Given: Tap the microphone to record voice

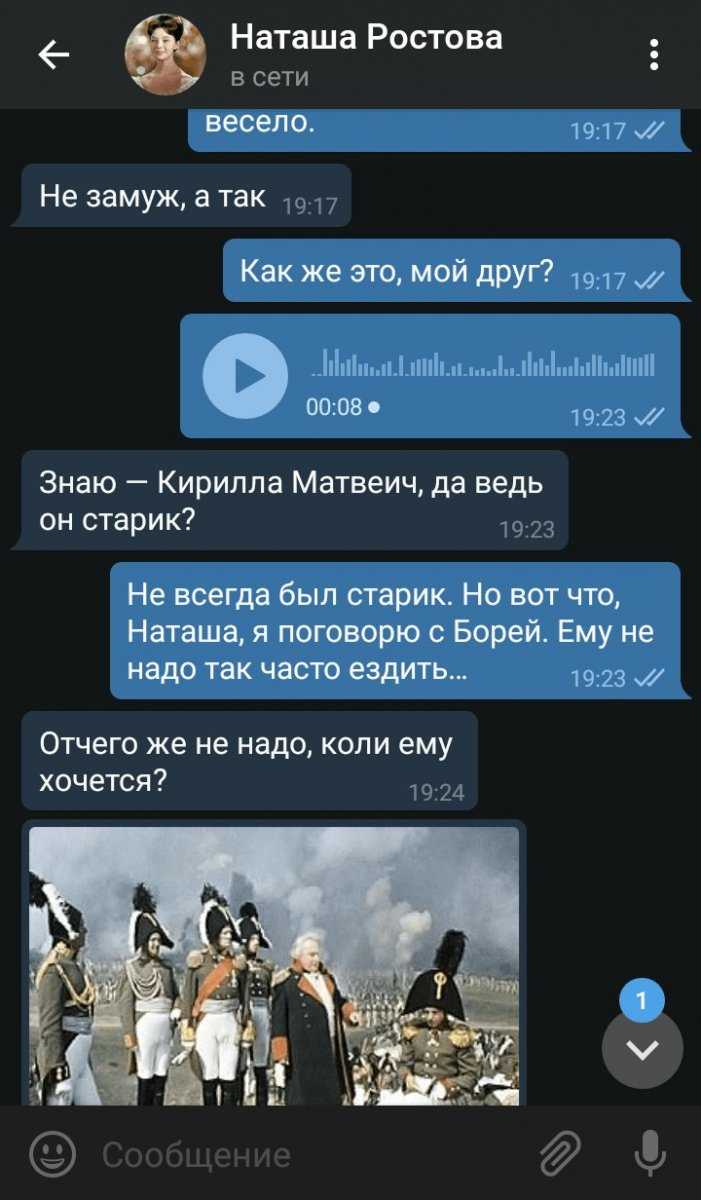Looking at the screenshot, I should click(650, 1154).
